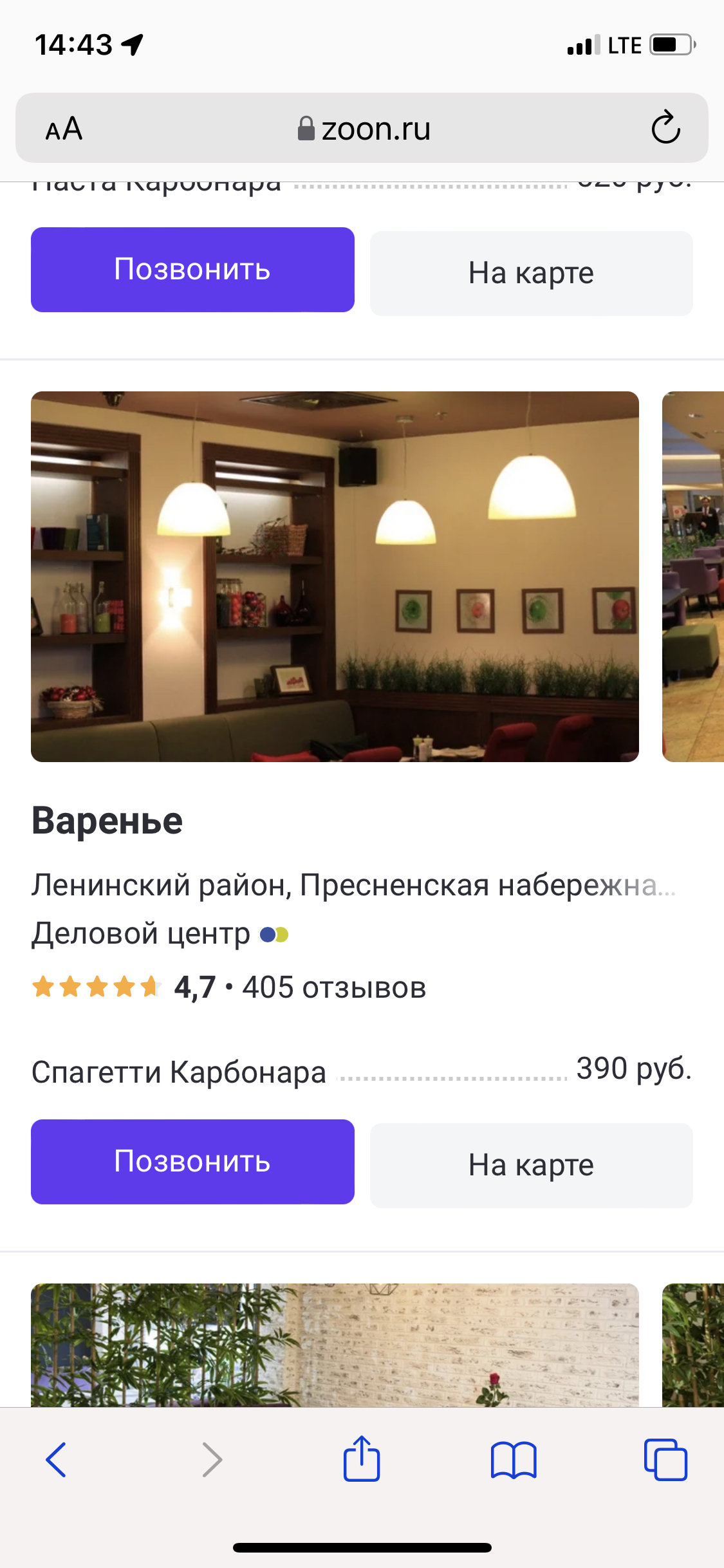View Варенье on the map
Viewport: 724px width, 1568px height.
click(532, 1166)
